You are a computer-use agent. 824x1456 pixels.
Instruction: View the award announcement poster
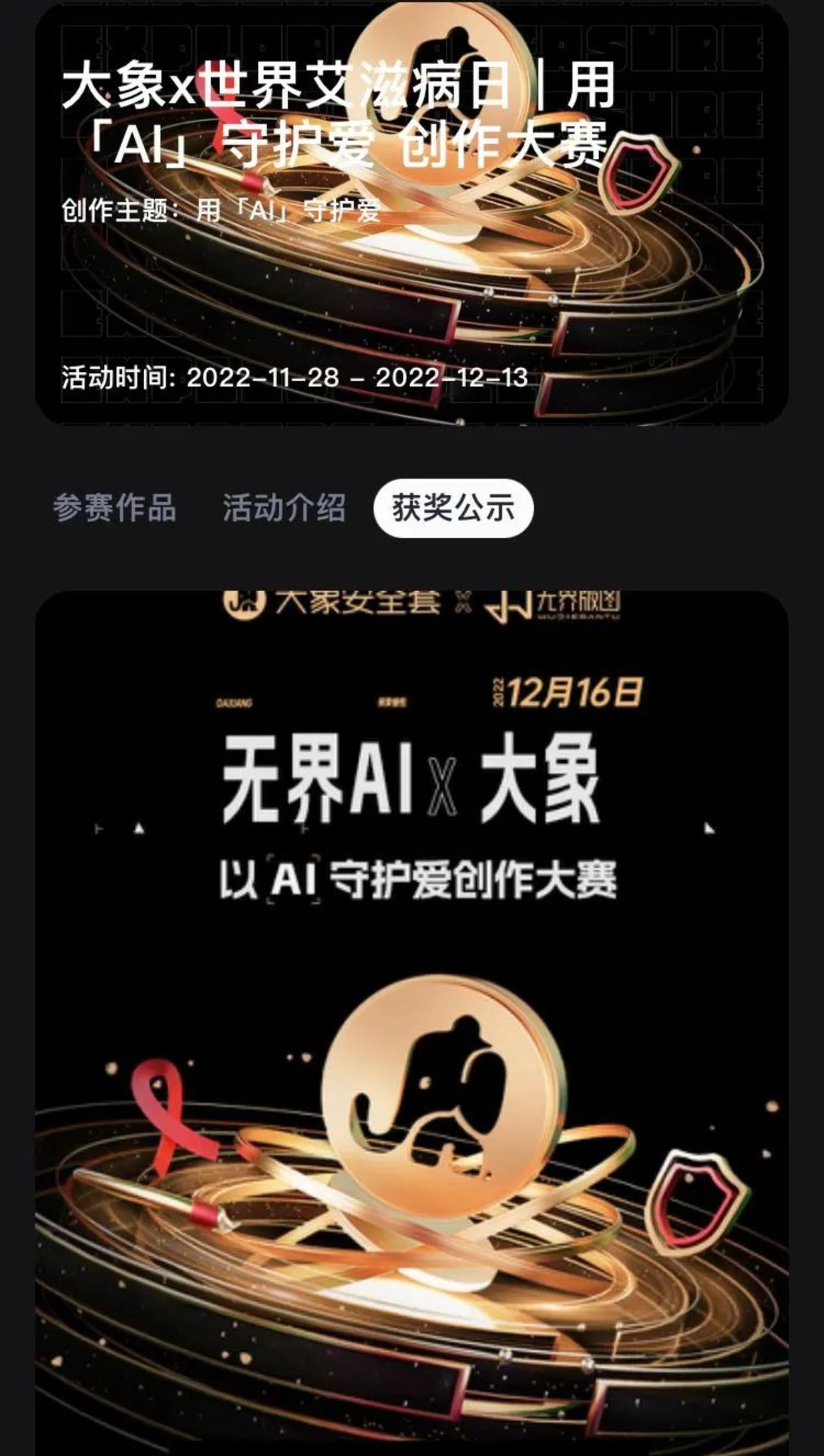pos(412,1000)
